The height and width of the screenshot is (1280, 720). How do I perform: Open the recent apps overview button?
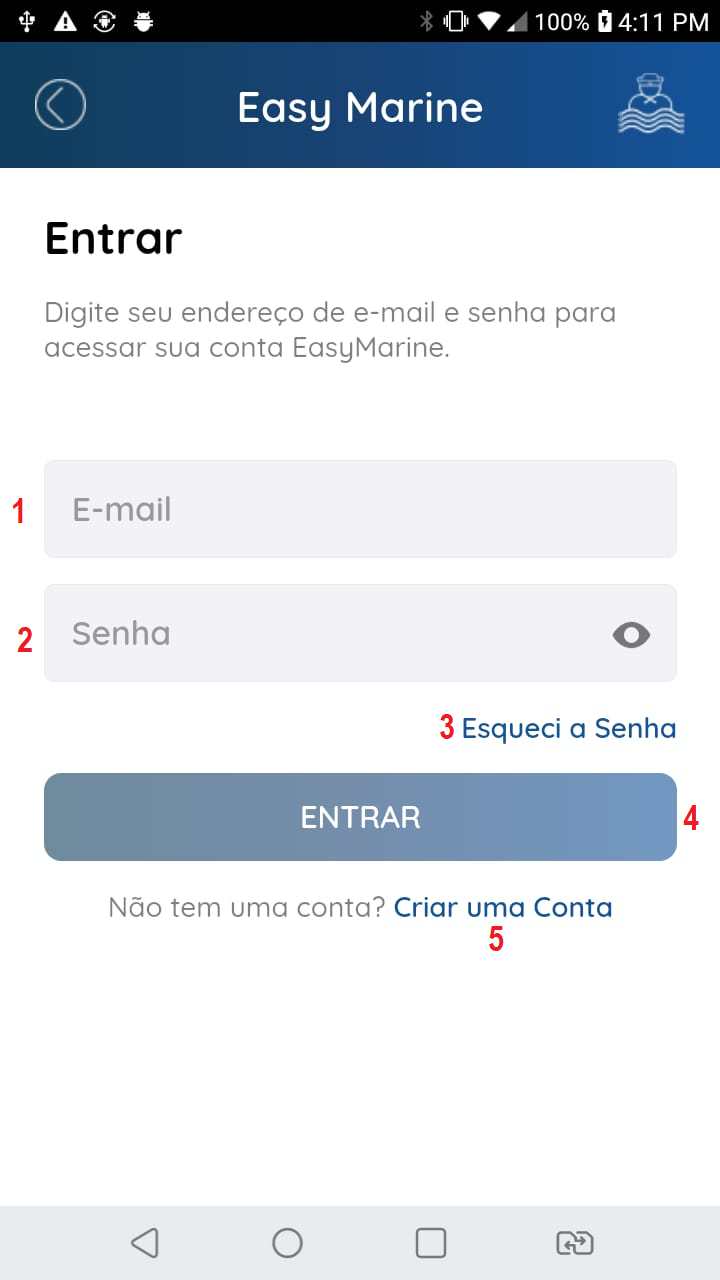(x=430, y=1243)
